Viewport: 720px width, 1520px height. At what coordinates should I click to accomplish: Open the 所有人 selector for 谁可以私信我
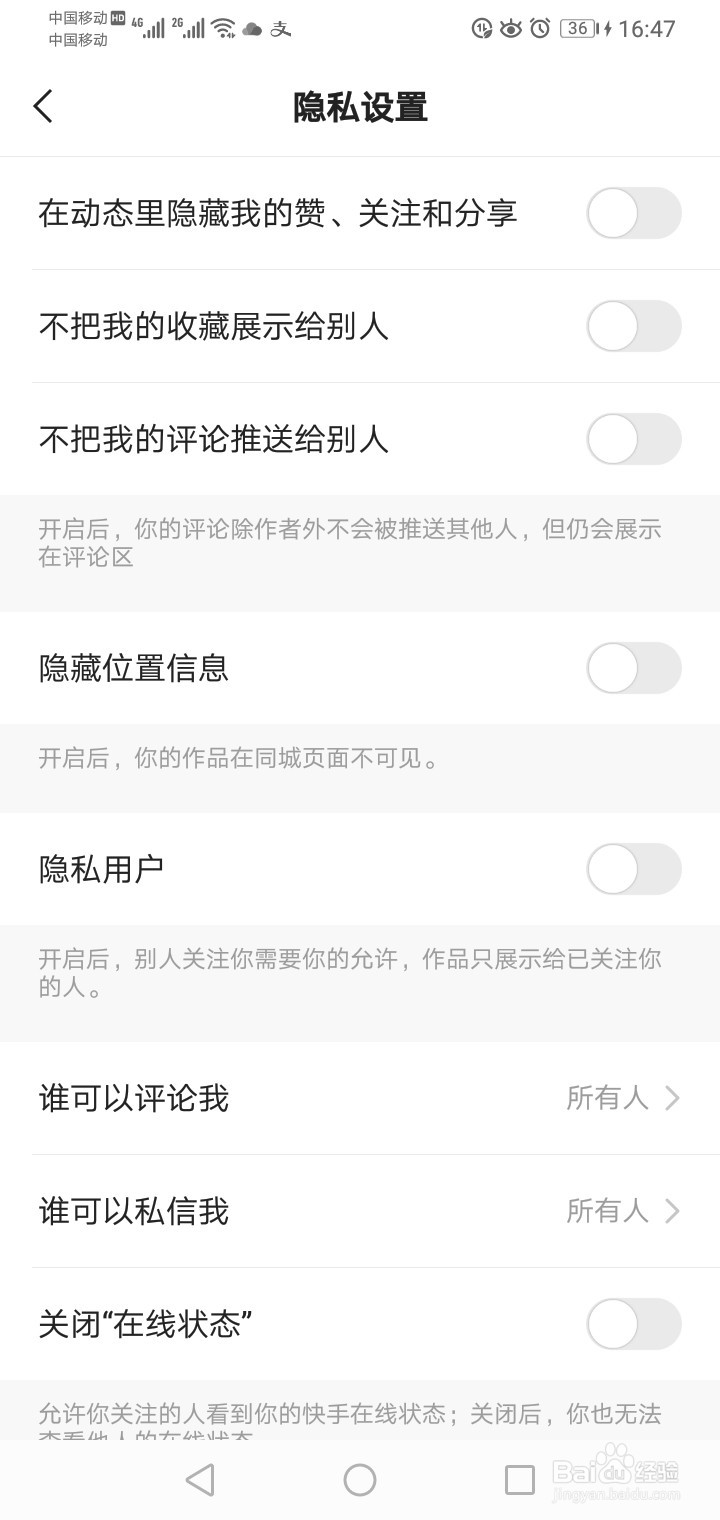(607, 1210)
